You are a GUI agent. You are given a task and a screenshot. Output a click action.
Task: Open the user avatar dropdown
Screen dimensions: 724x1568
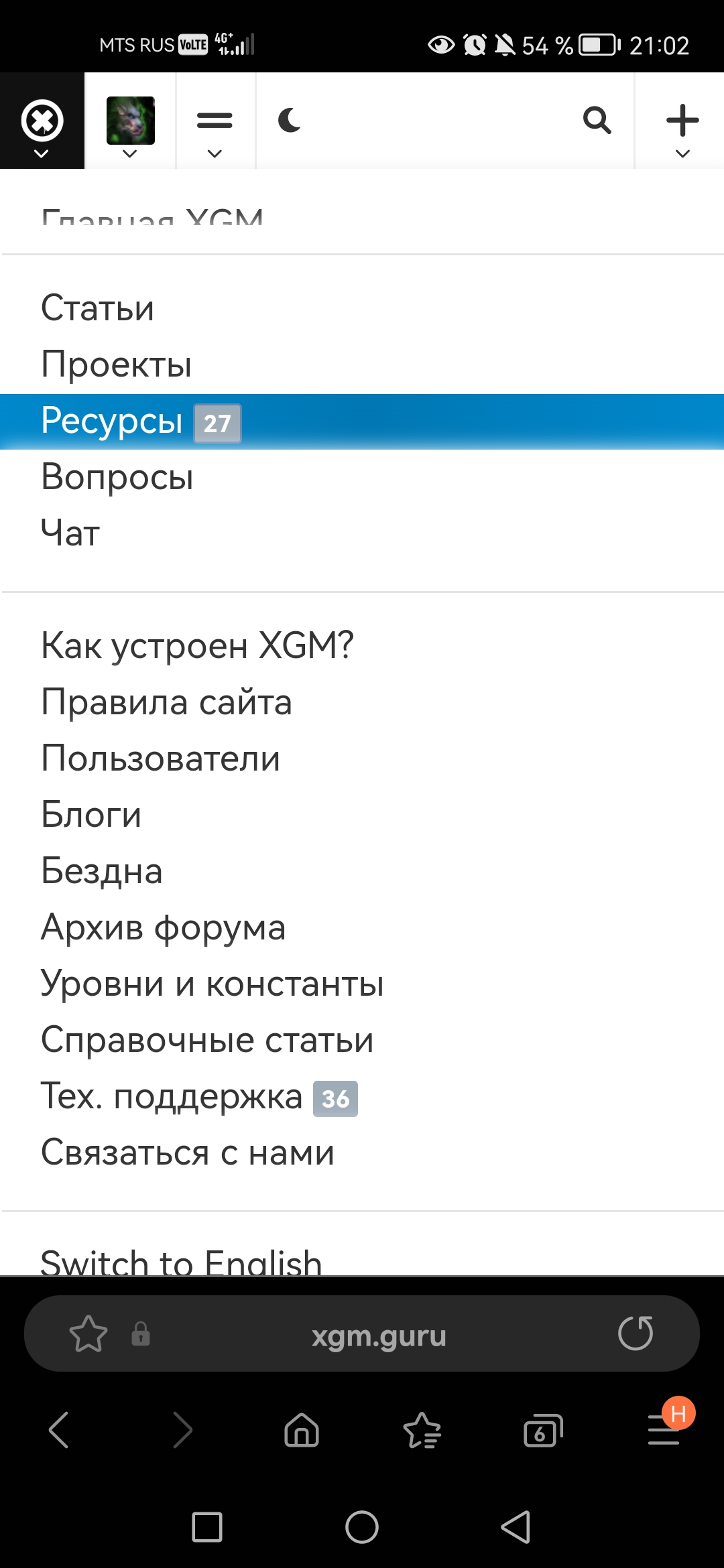point(130,121)
